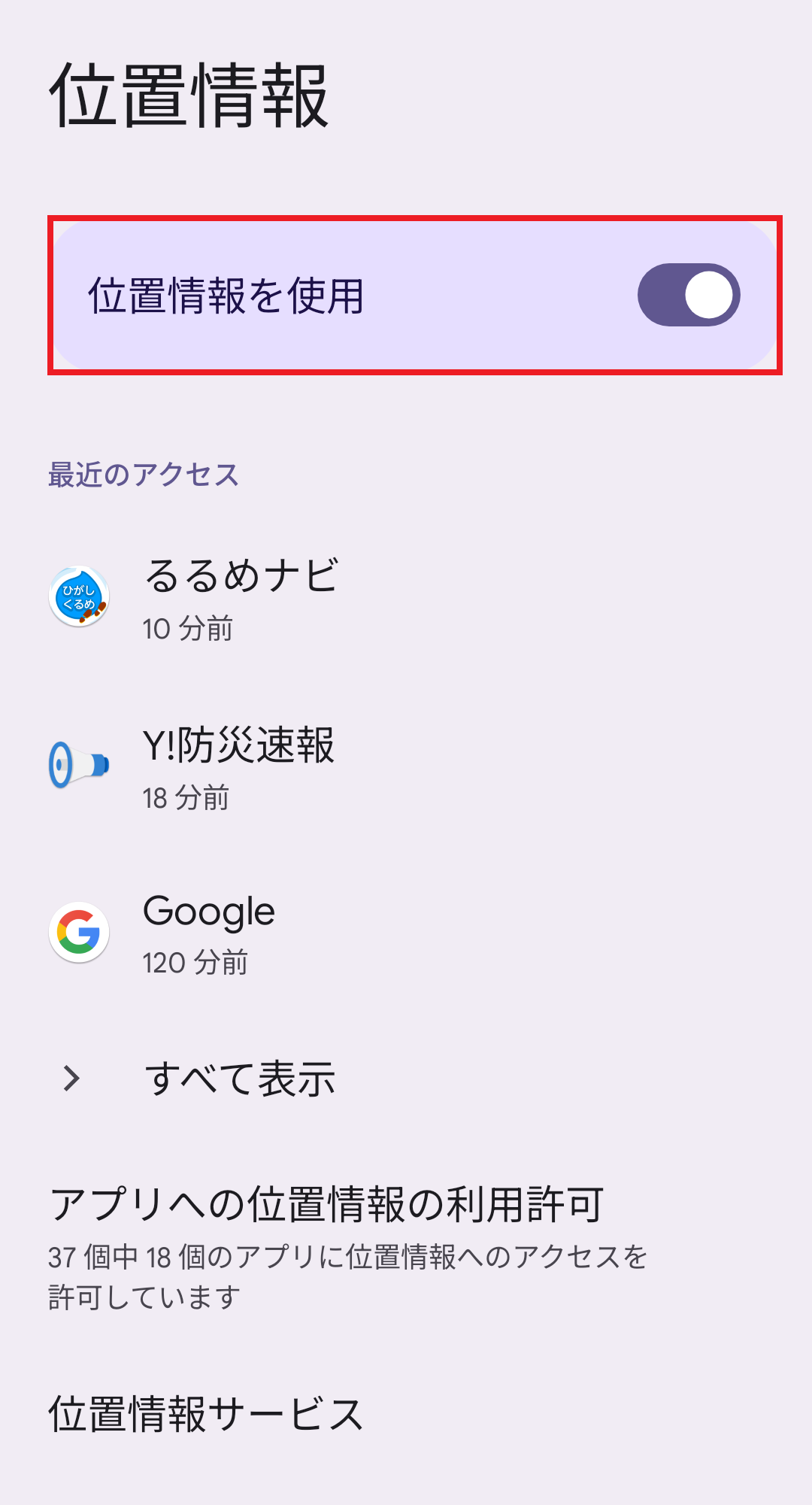Open Google location access entry

click(x=209, y=933)
